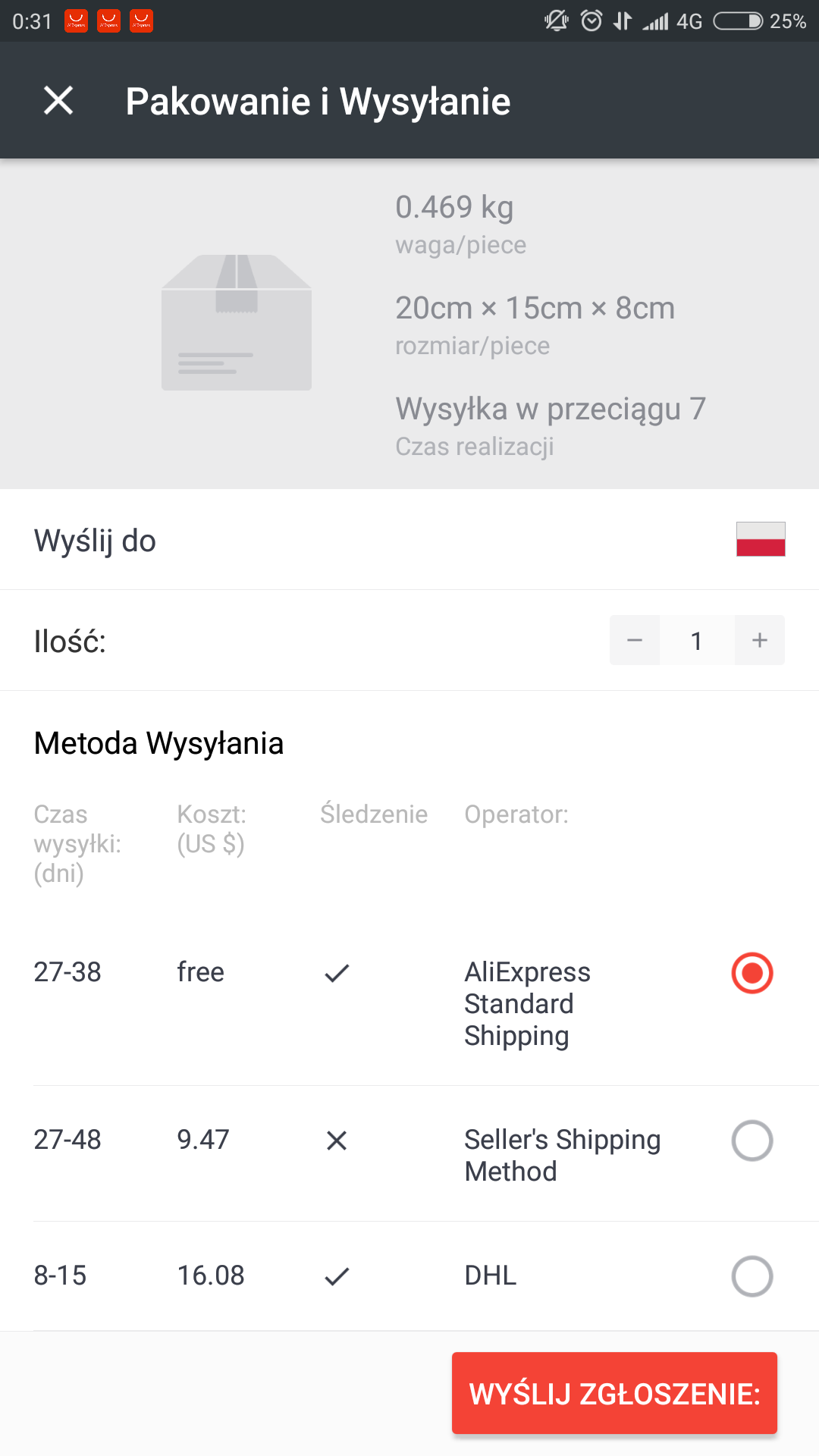Image resolution: width=819 pixels, height=1456 pixels.
Task: Choose Seller's Shipping Method
Action: 752,1141
